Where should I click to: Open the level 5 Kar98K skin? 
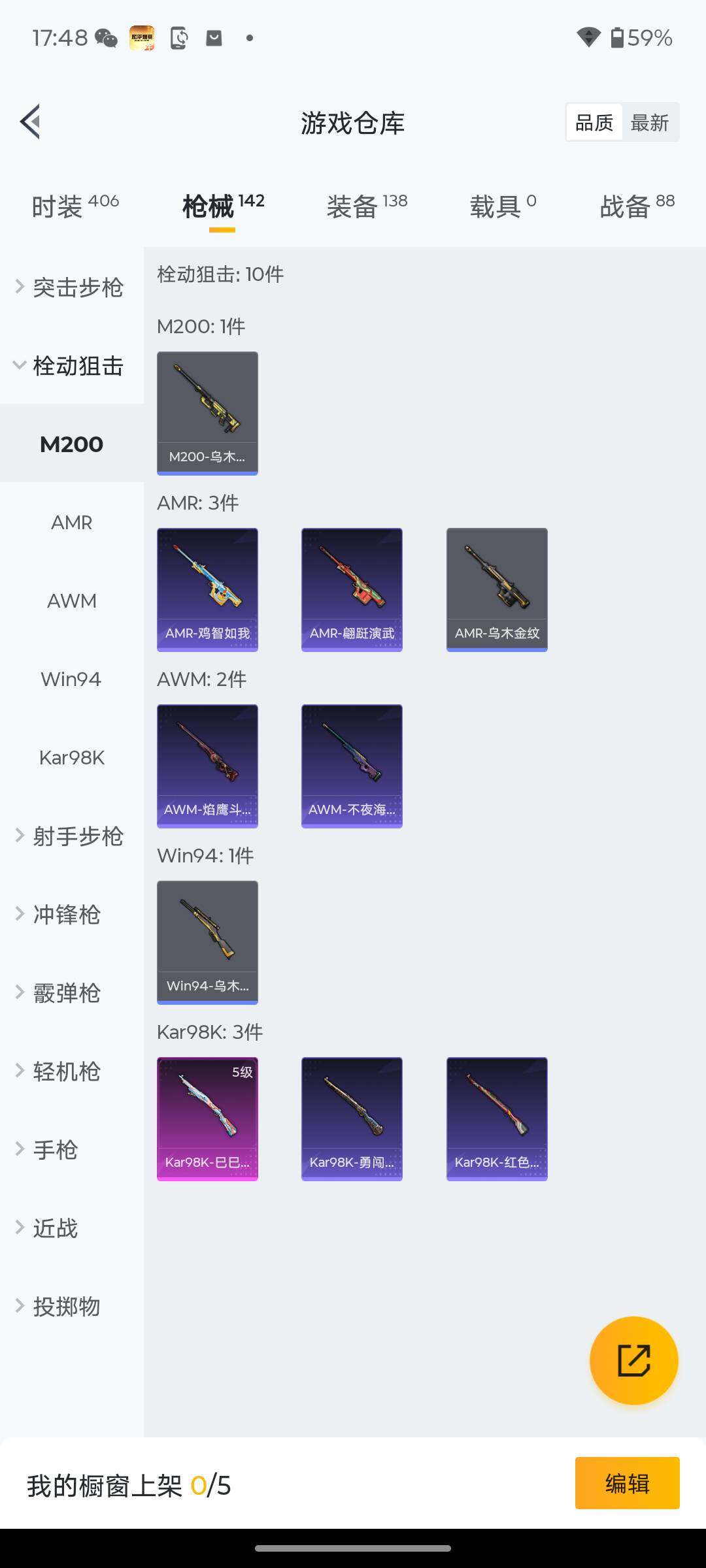207,1119
